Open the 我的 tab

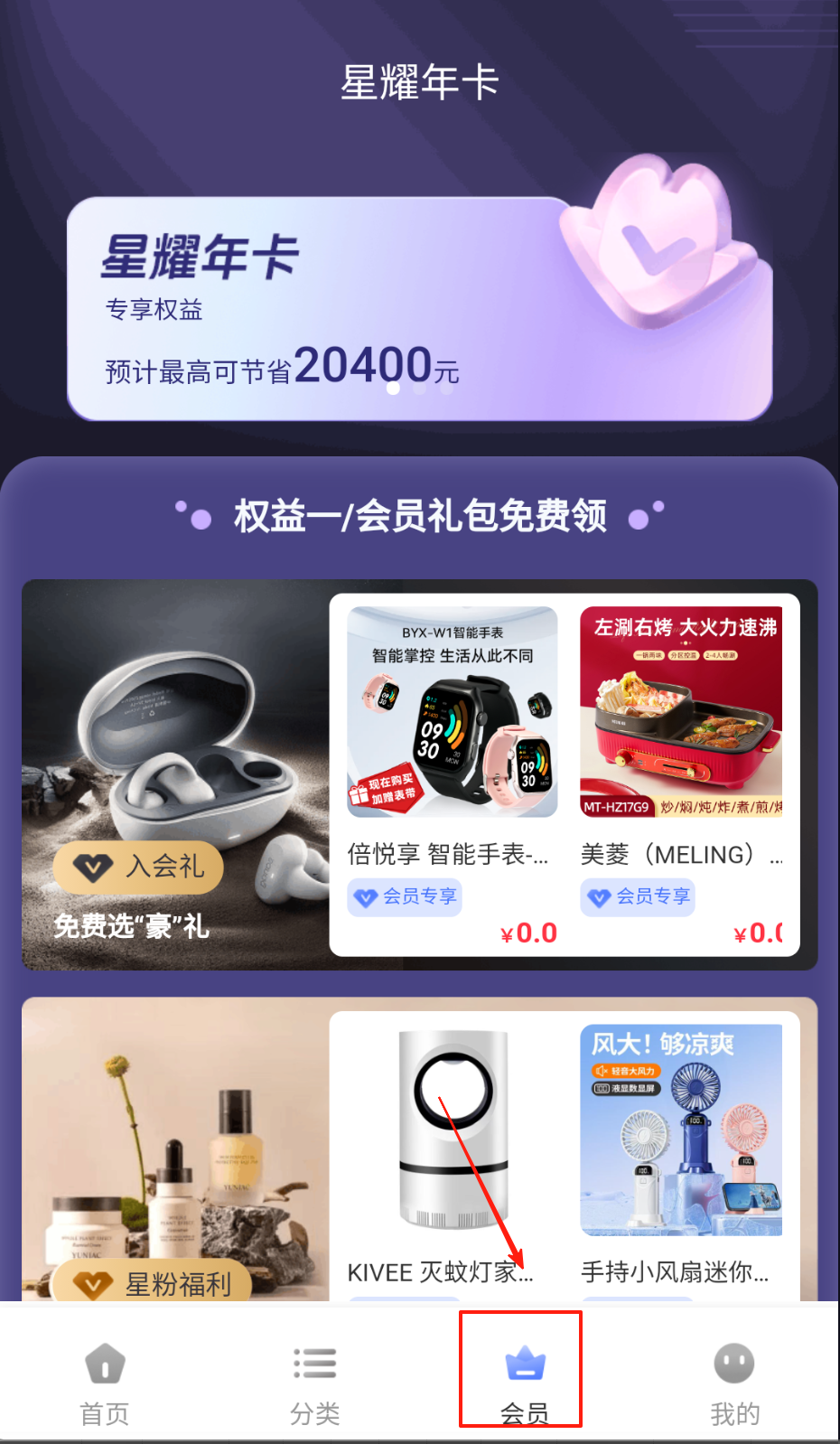click(x=734, y=1383)
